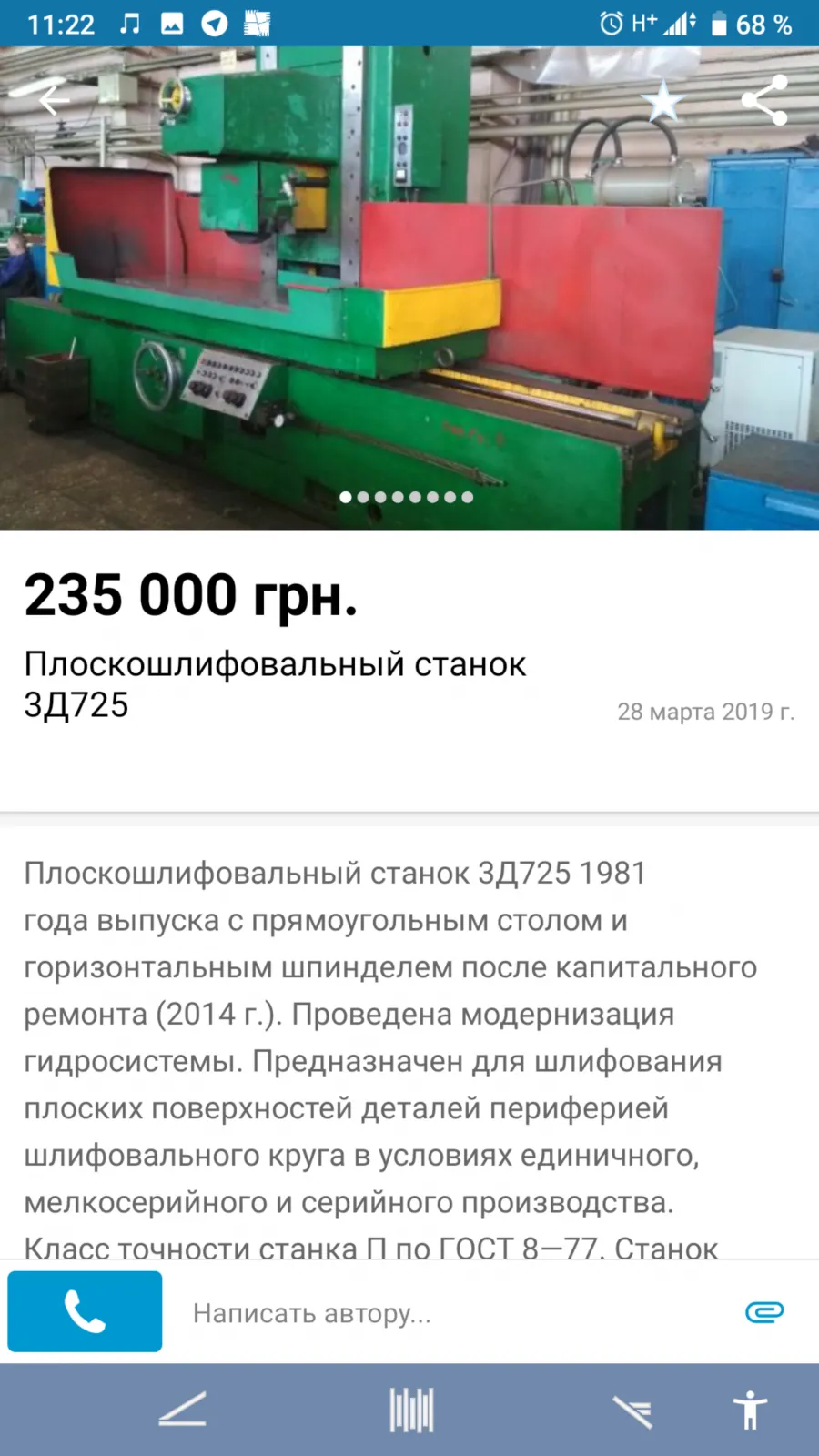Open the accessibility button in the navigation bar
Image resolution: width=819 pixels, height=1456 pixels.
click(751, 1410)
